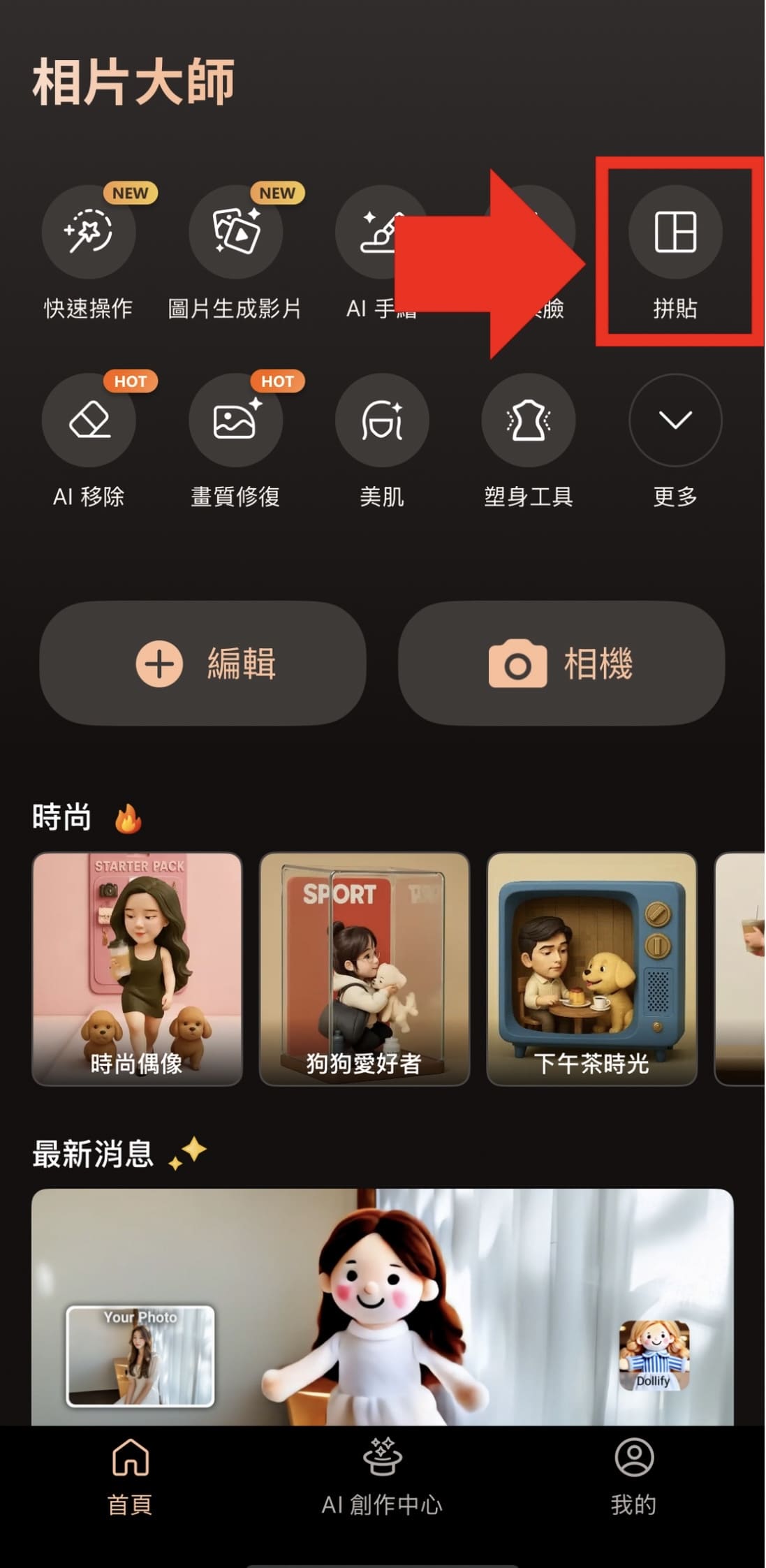
Task: Select the AI 移除 eraser tool
Action: pyautogui.click(x=89, y=420)
